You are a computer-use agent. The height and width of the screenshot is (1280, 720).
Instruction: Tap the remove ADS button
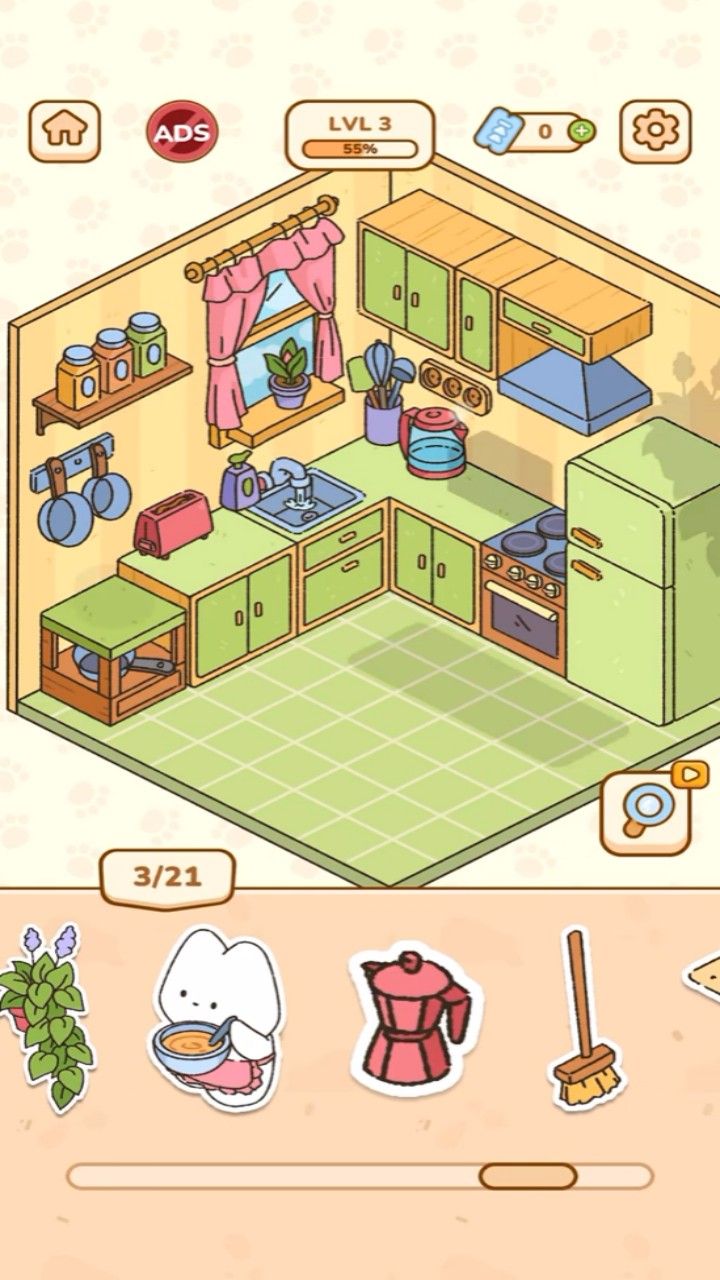click(183, 132)
